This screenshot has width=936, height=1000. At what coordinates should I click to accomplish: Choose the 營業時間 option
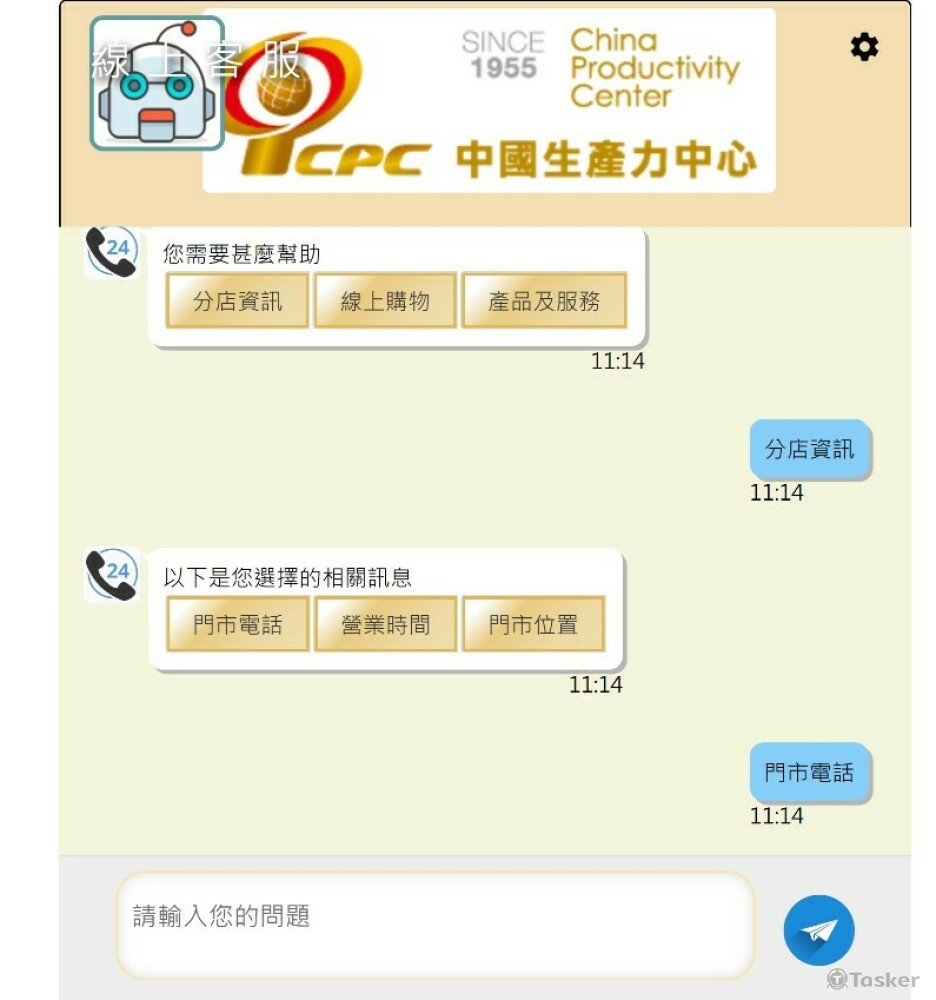[x=385, y=625]
